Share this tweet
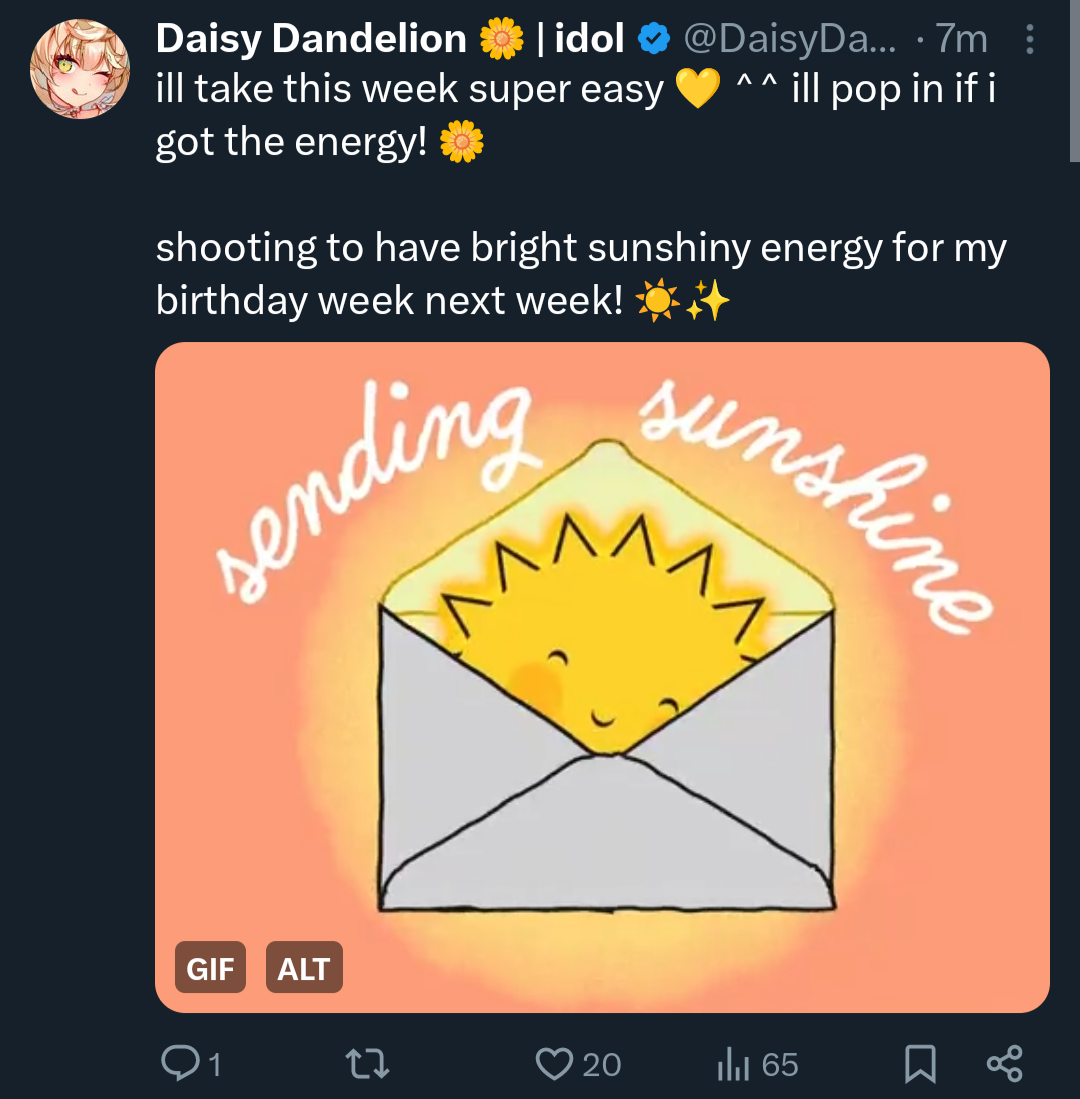The image size is (1080, 1099). [1004, 1064]
